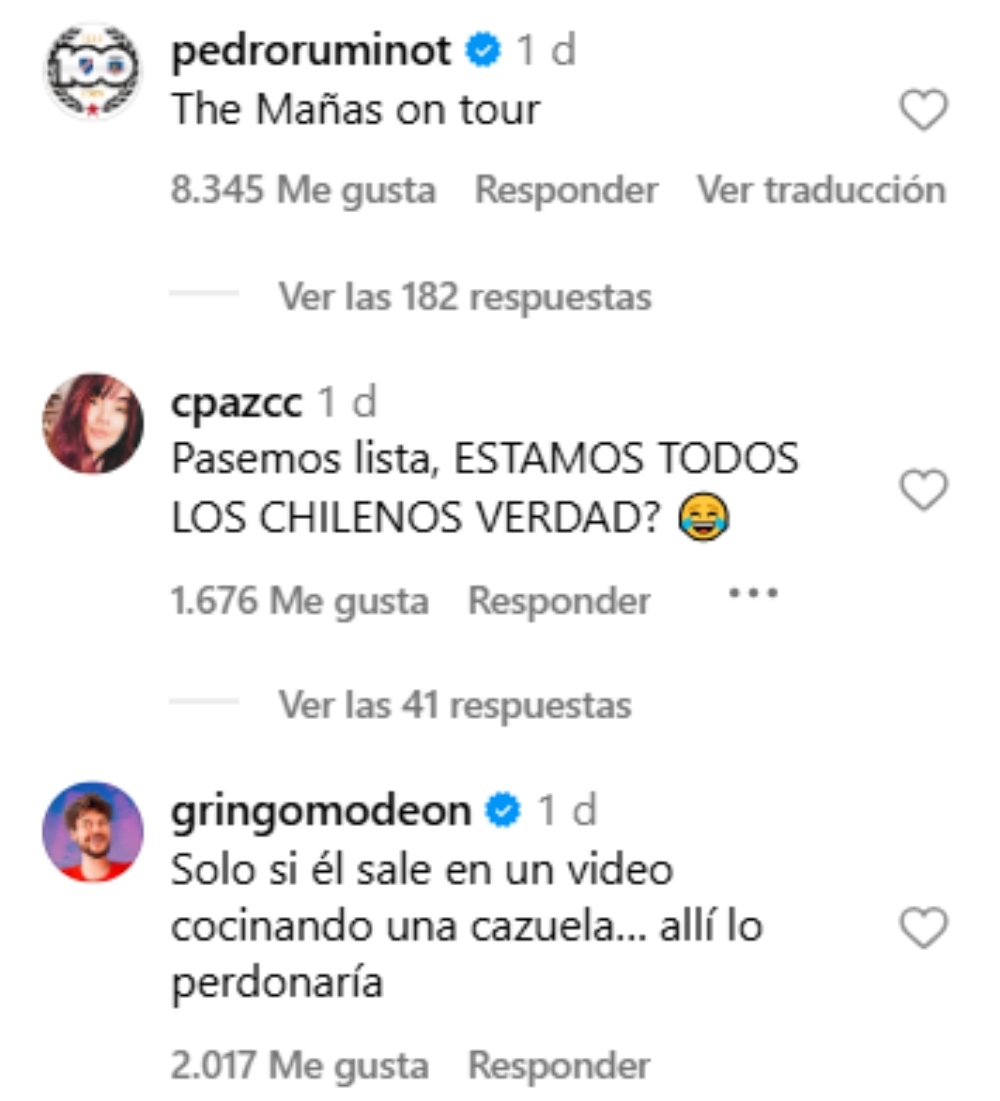
Task: Open the pedroruminot username link
Action: tap(311, 51)
